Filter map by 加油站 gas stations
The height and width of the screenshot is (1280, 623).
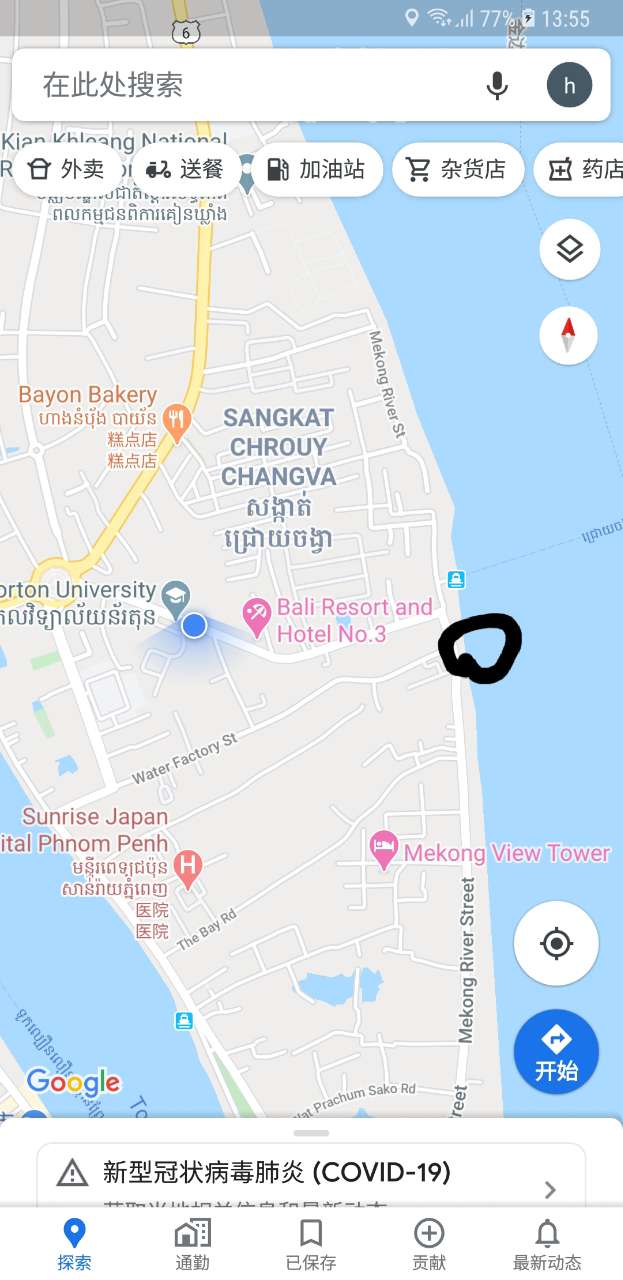tap(316, 169)
